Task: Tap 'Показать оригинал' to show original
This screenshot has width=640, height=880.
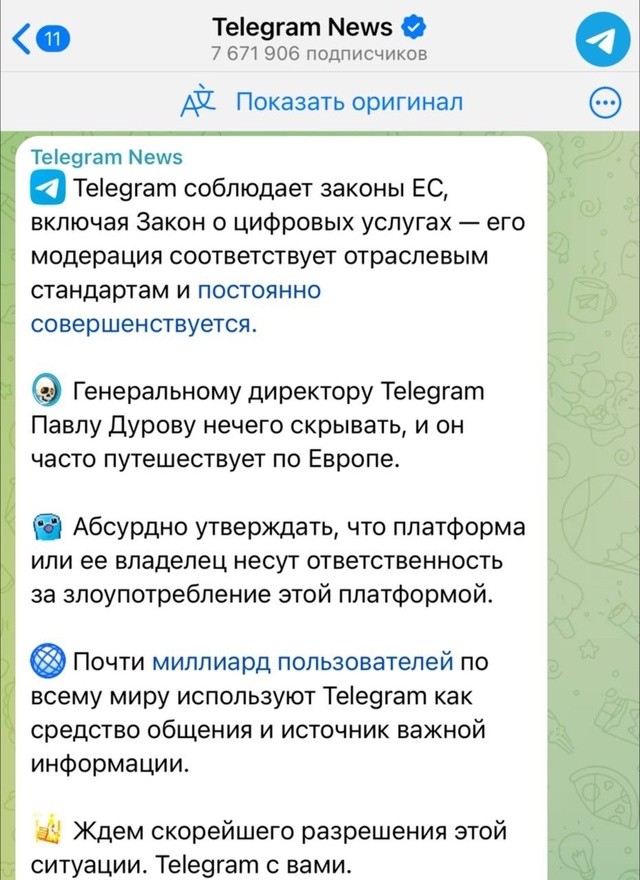Action: [x=348, y=102]
